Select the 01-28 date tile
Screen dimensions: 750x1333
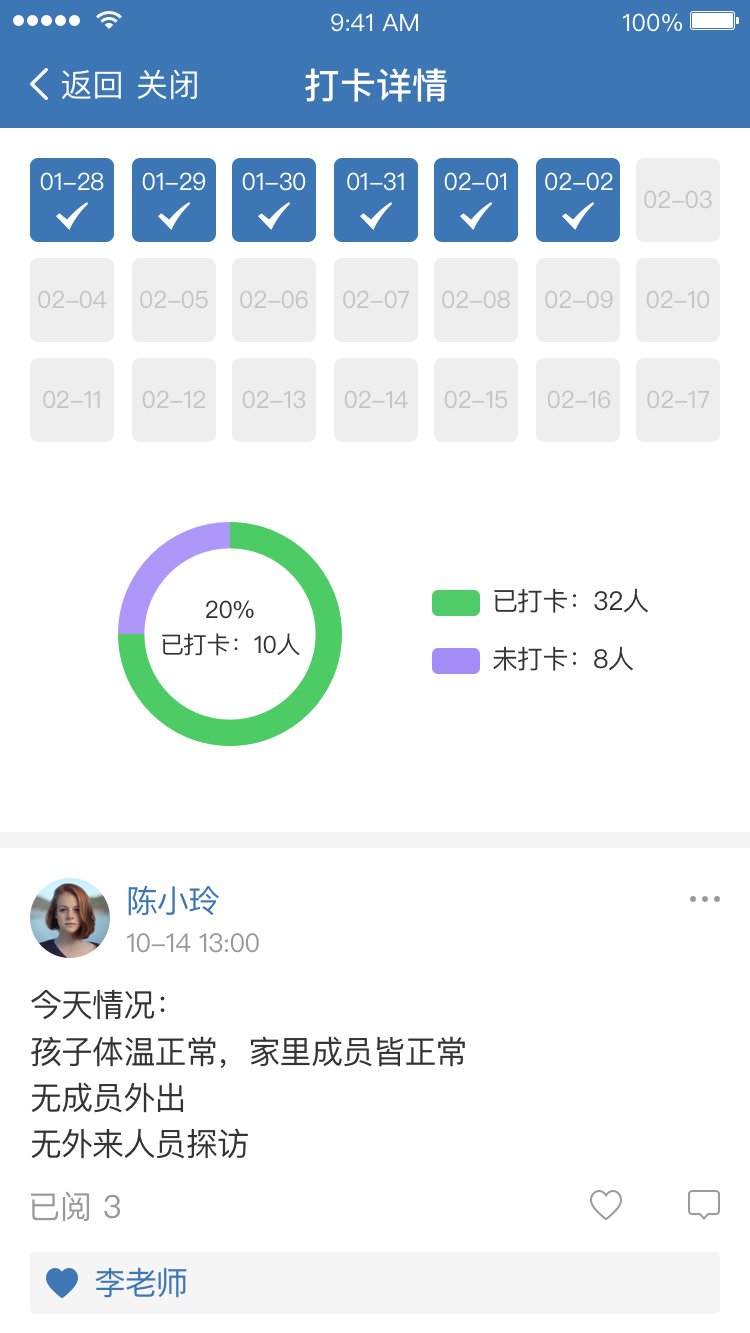72,200
